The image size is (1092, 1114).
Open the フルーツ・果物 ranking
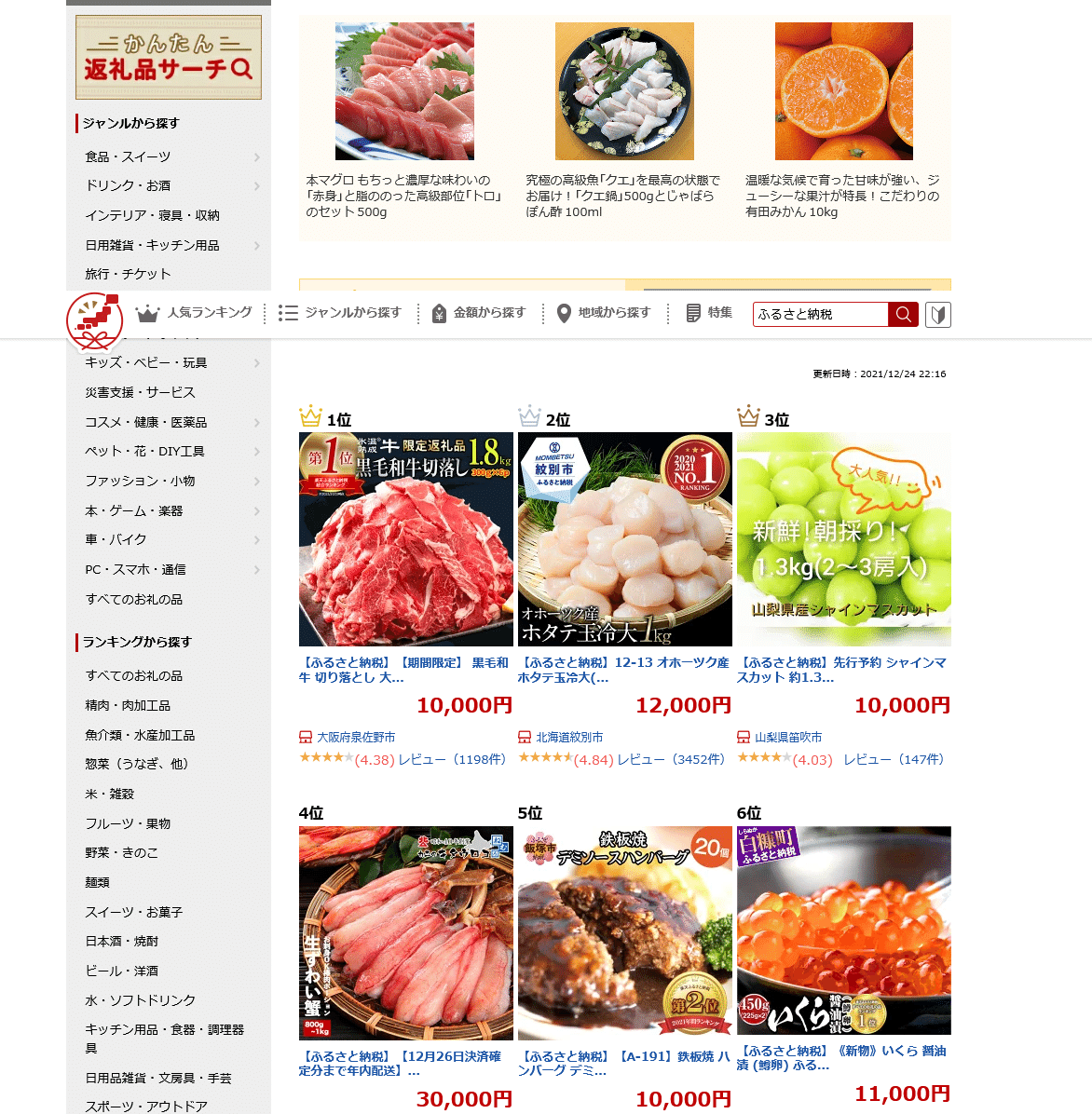click(129, 823)
